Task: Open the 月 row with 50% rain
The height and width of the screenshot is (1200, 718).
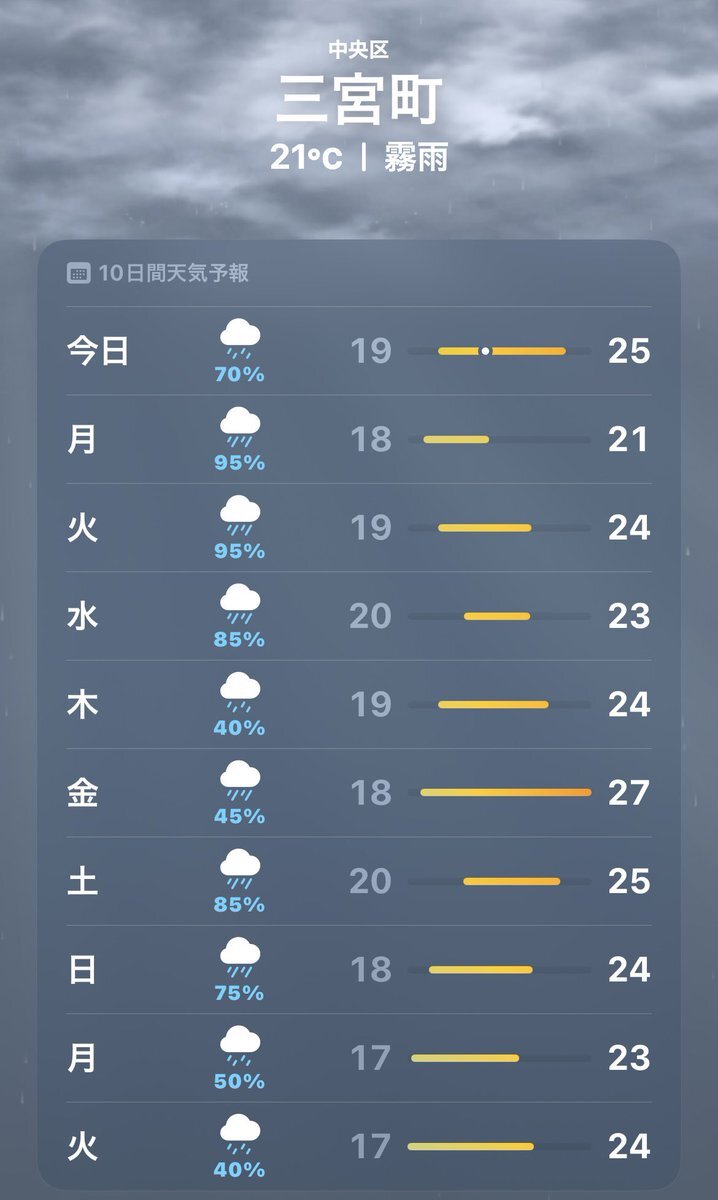Action: [359, 1058]
